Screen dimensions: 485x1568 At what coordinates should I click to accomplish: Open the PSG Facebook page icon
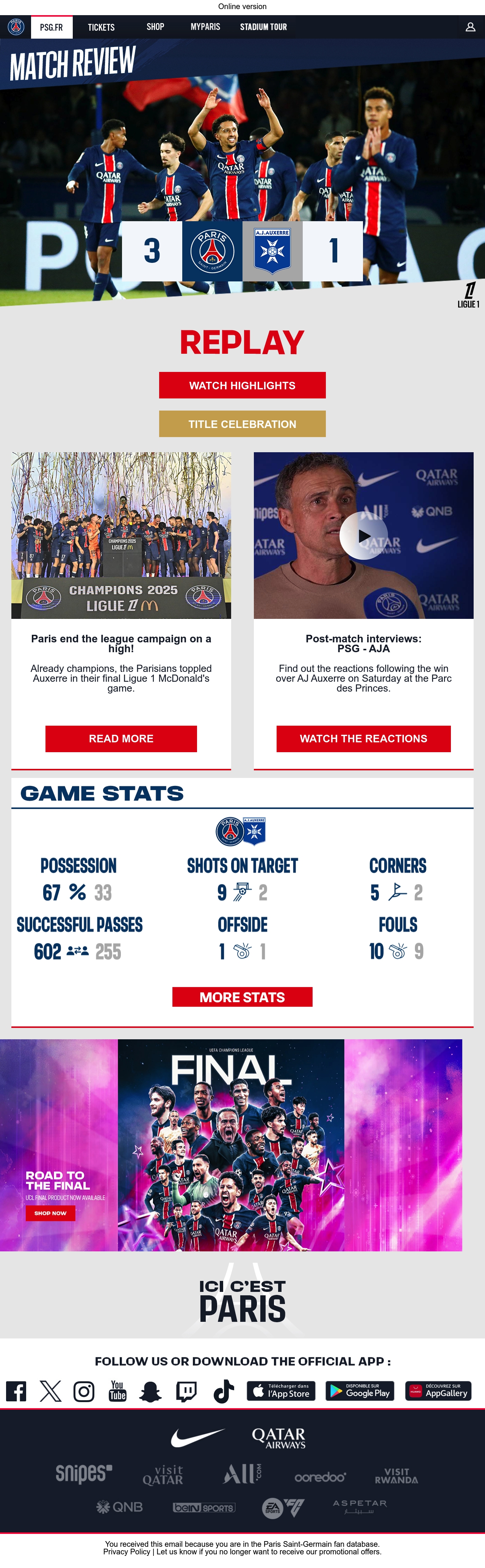[16, 1392]
